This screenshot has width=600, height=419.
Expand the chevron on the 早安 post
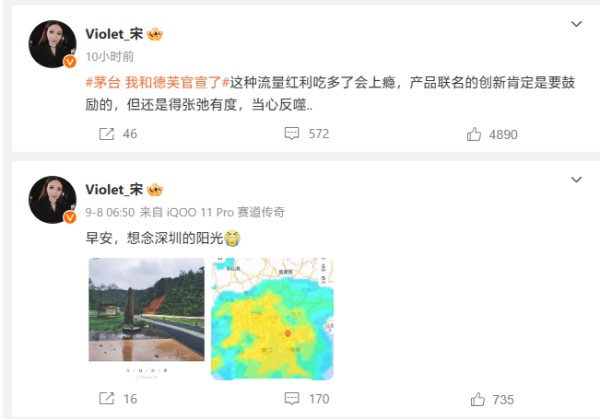pyautogui.click(x=576, y=180)
